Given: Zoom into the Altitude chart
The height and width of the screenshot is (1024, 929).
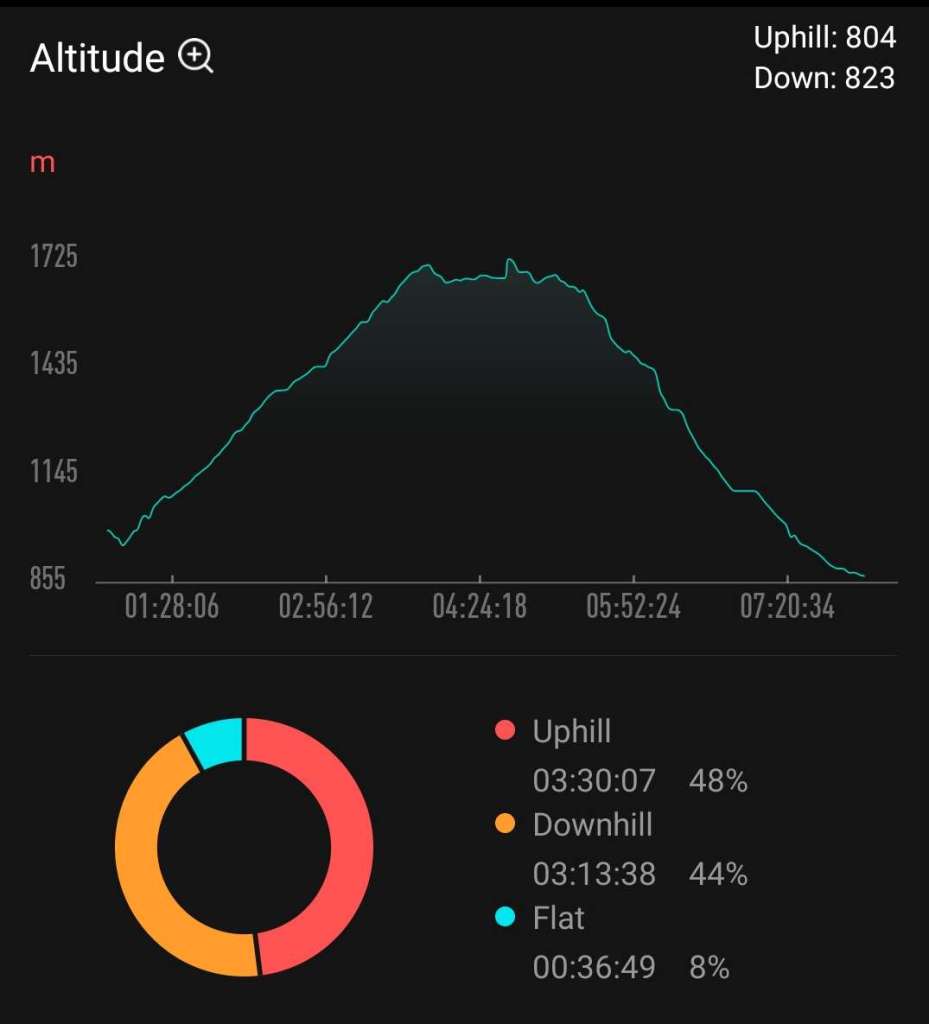Looking at the screenshot, I should click(196, 58).
